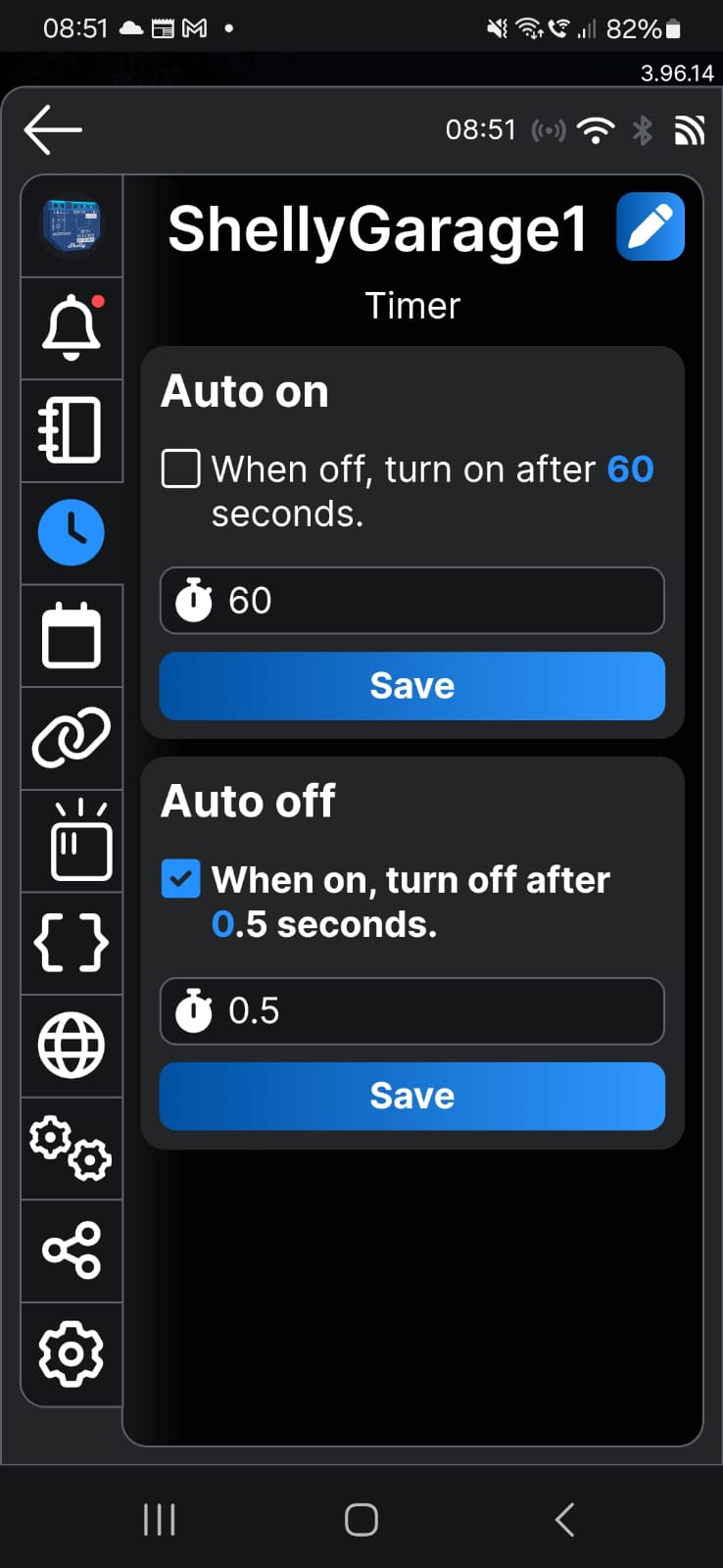
Task: Go back using the top-left arrow
Action: tap(53, 129)
